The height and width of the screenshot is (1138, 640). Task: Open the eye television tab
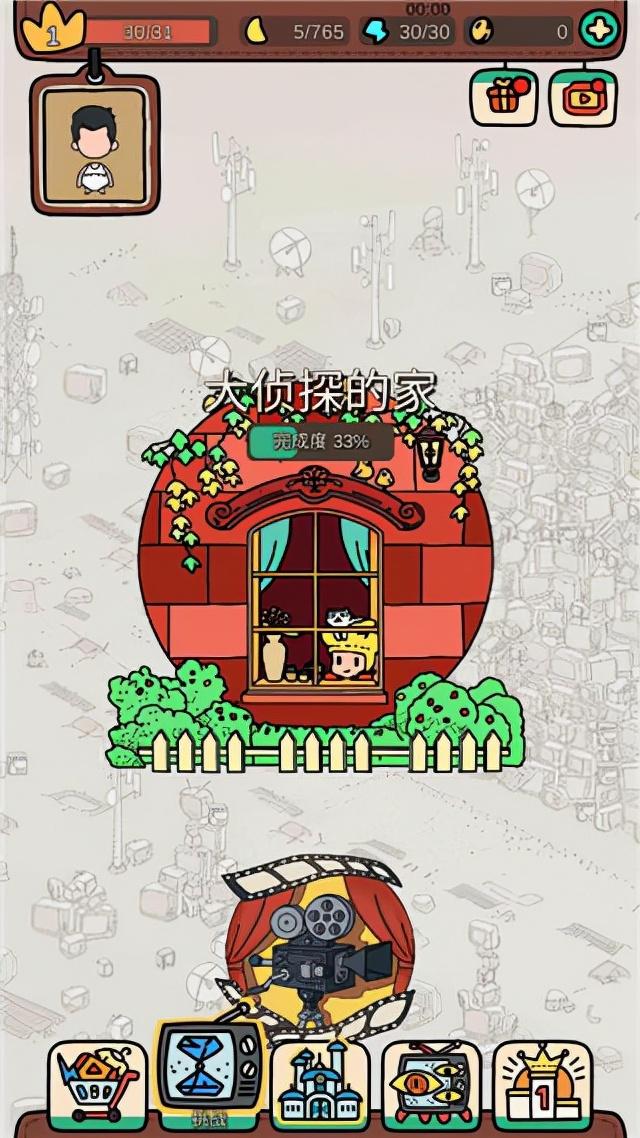coord(431,1082)
